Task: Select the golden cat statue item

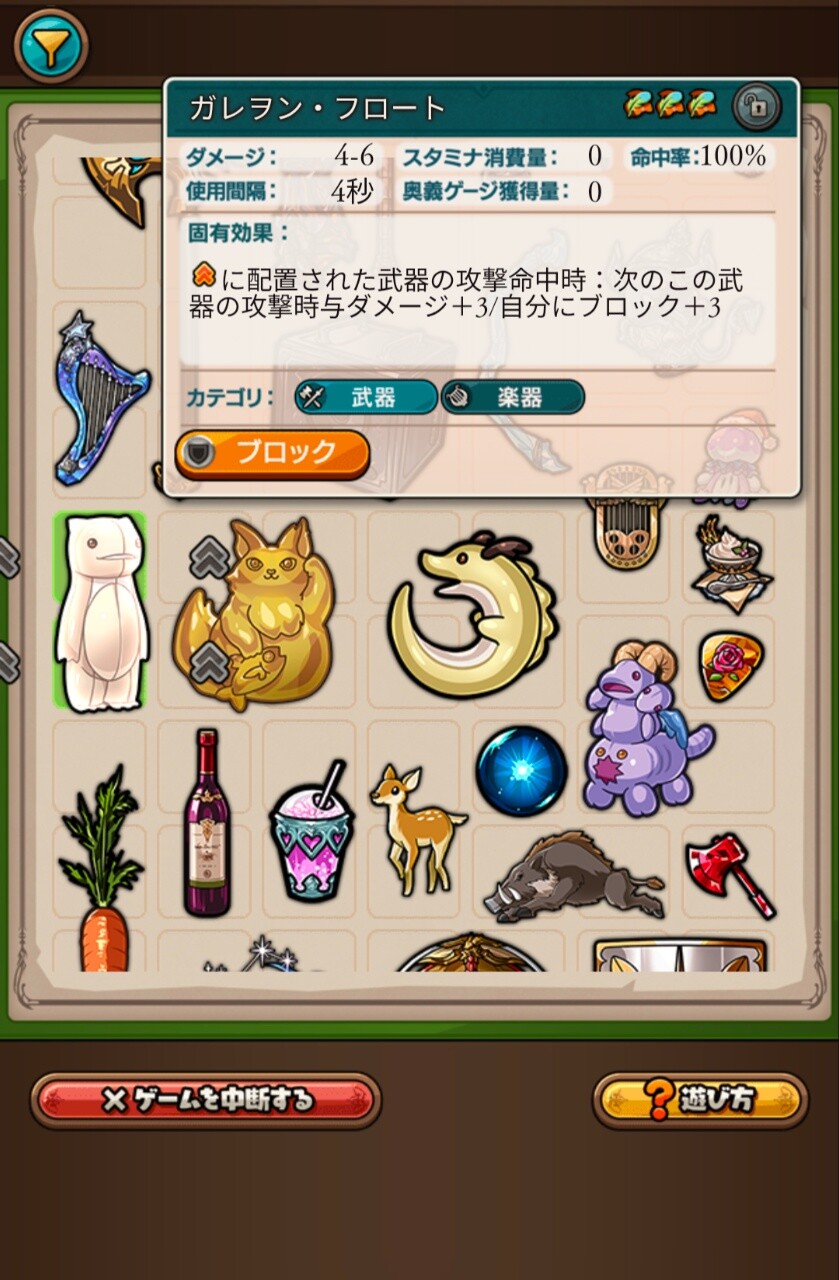Action: coord(258,612)
